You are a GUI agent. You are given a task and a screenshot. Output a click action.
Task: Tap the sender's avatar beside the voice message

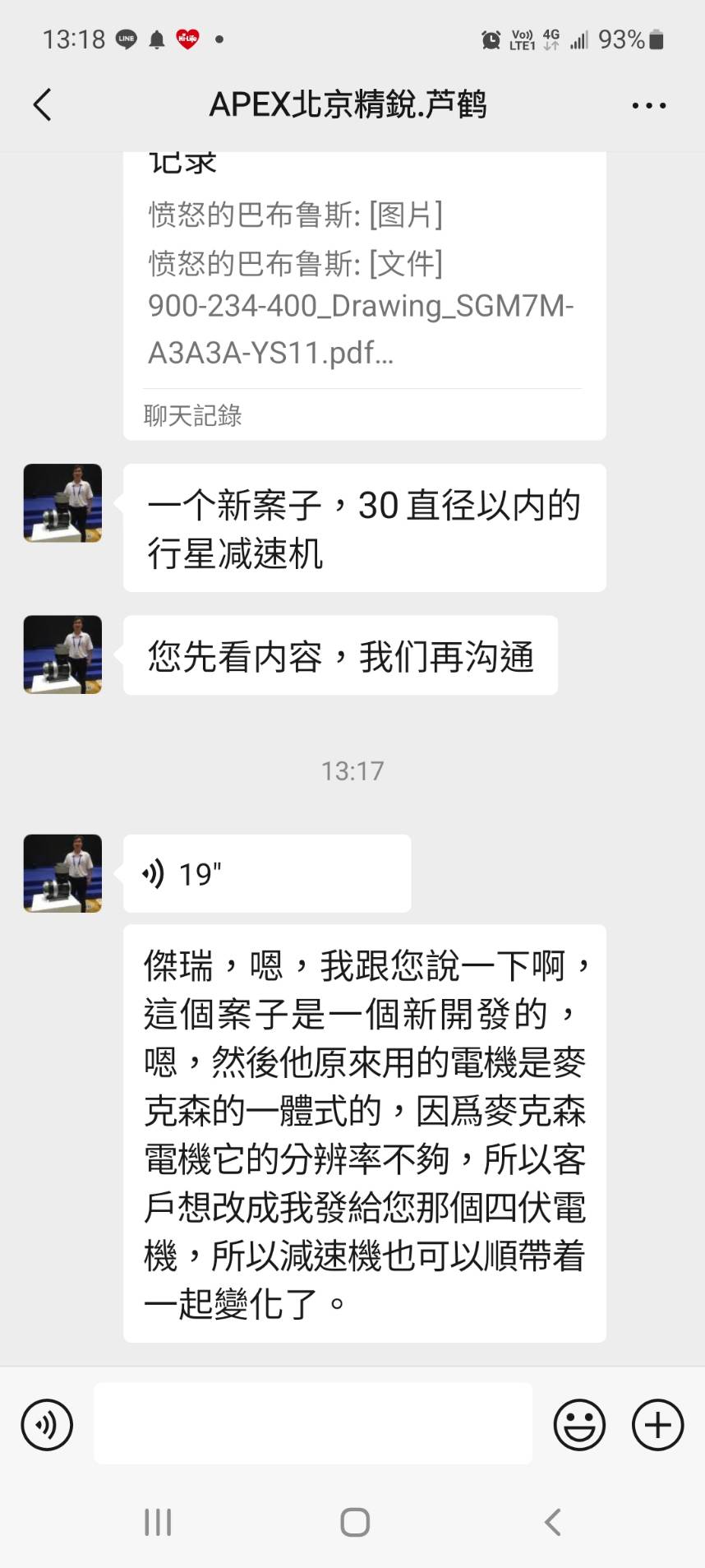(x=62, y=873)
